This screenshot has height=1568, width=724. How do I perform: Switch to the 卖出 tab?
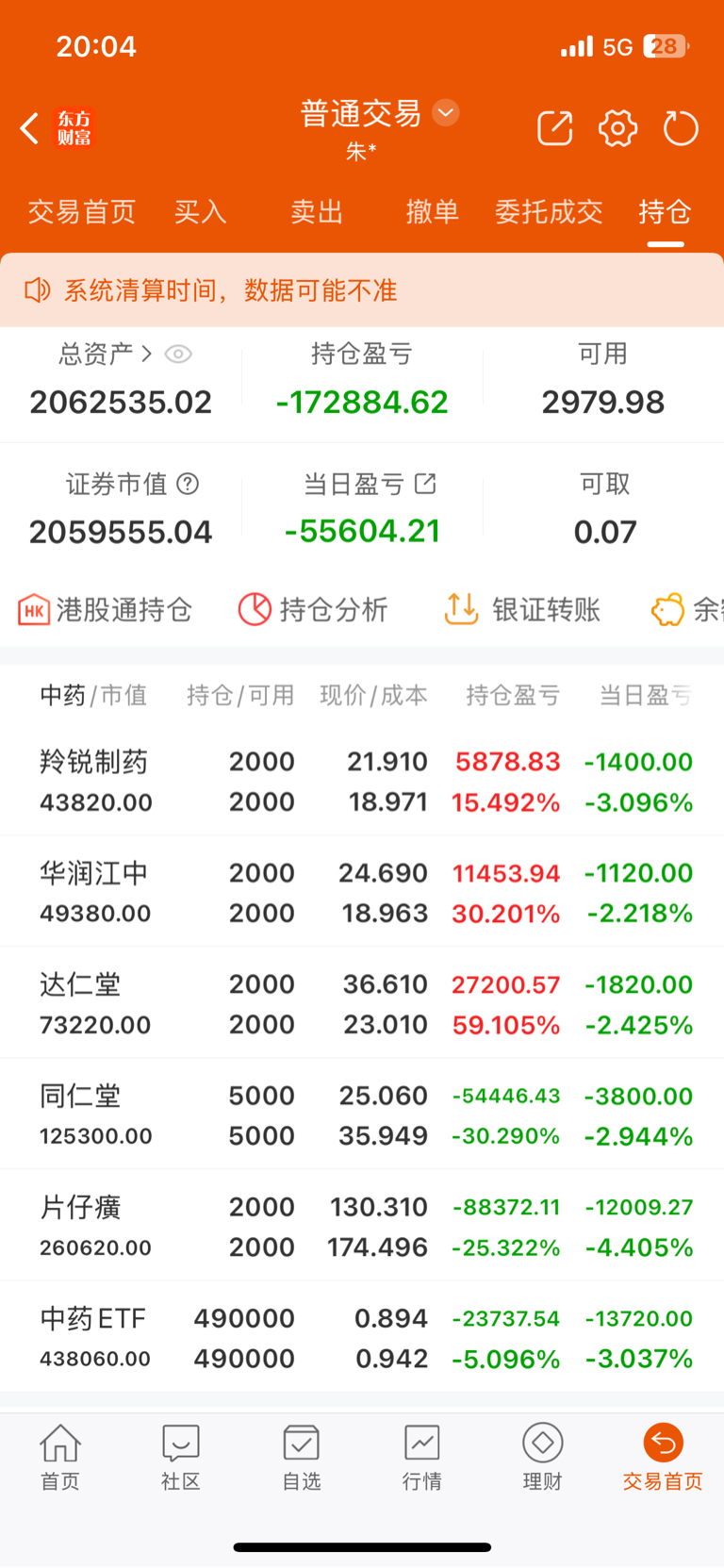point(317,211)
